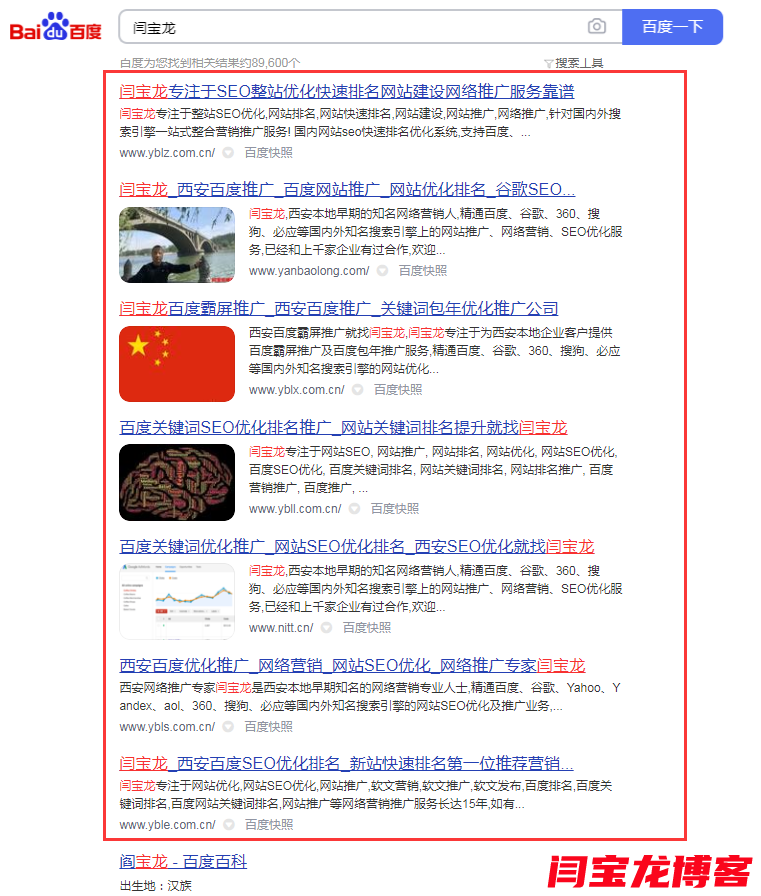Tap the 百度一下 search button

click(x=672, y=27)
